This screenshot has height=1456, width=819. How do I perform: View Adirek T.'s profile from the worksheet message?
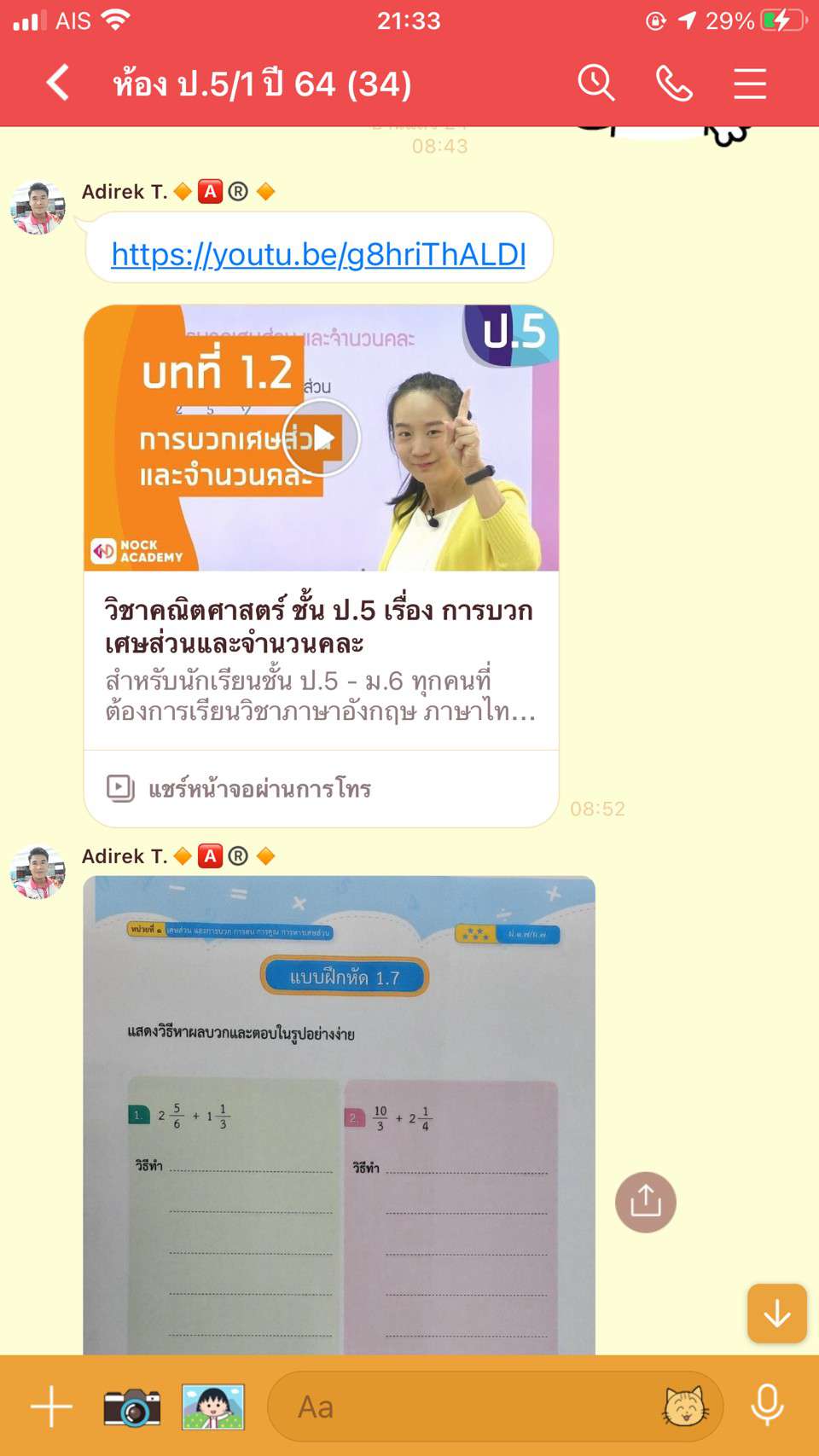[38, 872]
